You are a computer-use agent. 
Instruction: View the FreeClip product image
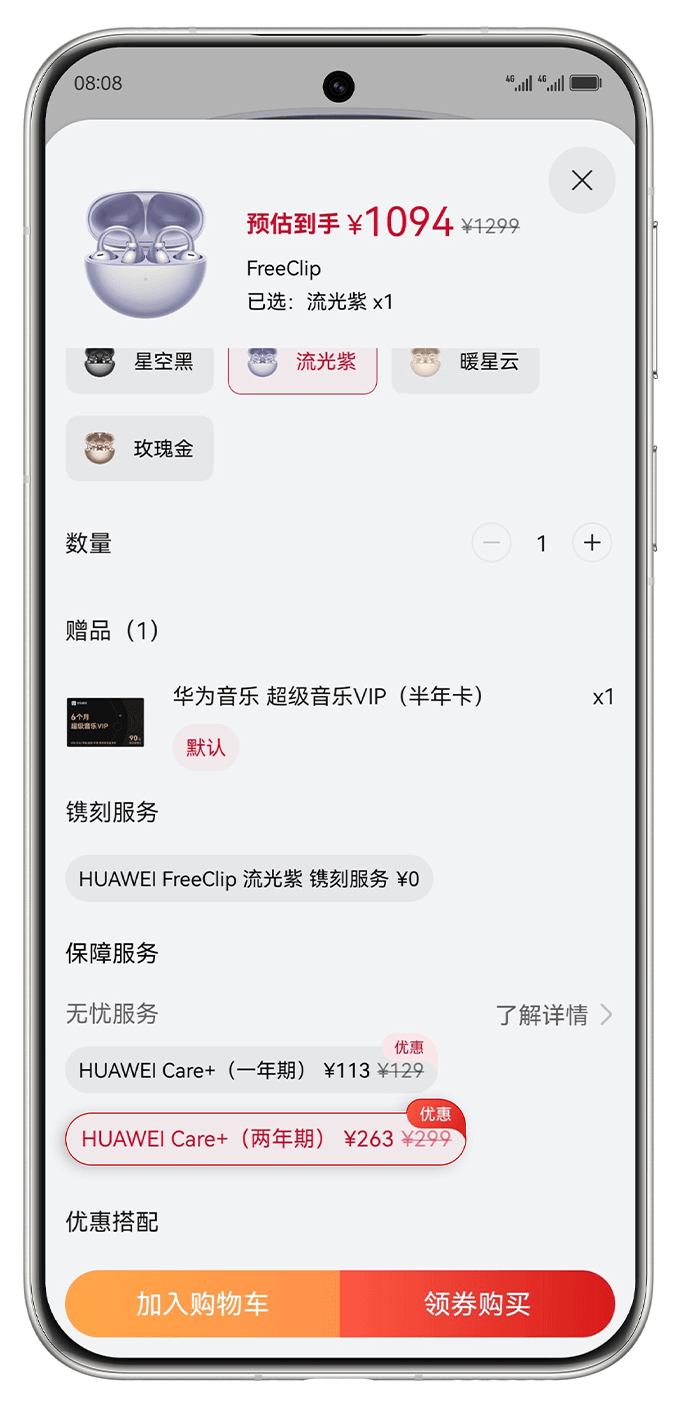pyautogui.click(x=146, y=255)
